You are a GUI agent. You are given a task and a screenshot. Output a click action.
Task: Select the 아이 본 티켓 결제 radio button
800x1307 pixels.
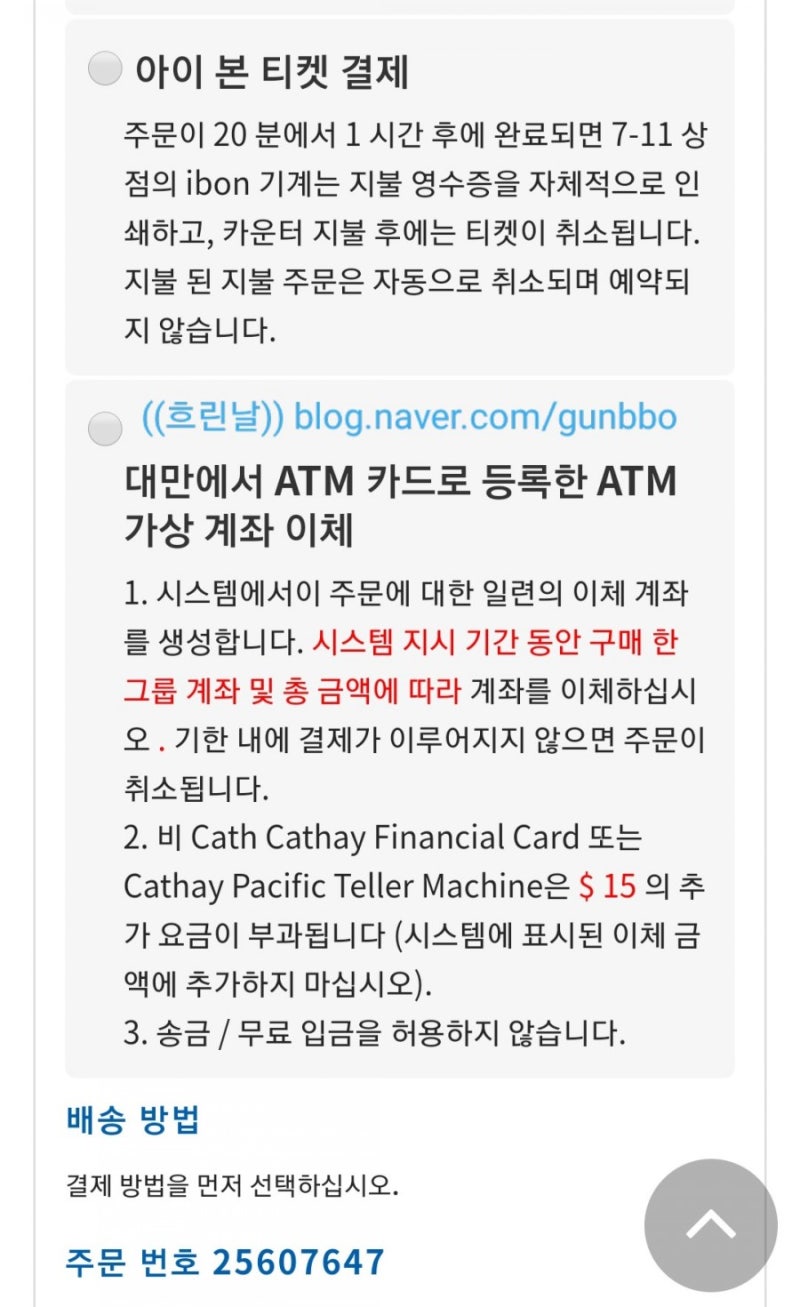click(103, 67)
